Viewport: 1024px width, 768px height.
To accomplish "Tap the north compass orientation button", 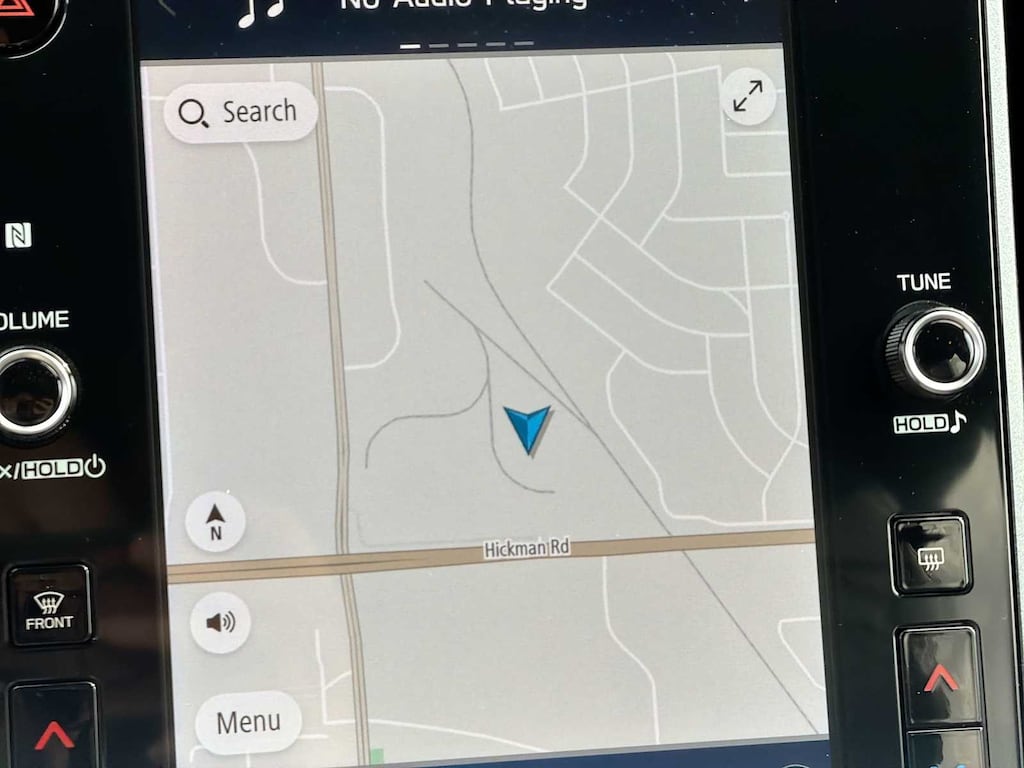I will (x=215, y=522).
